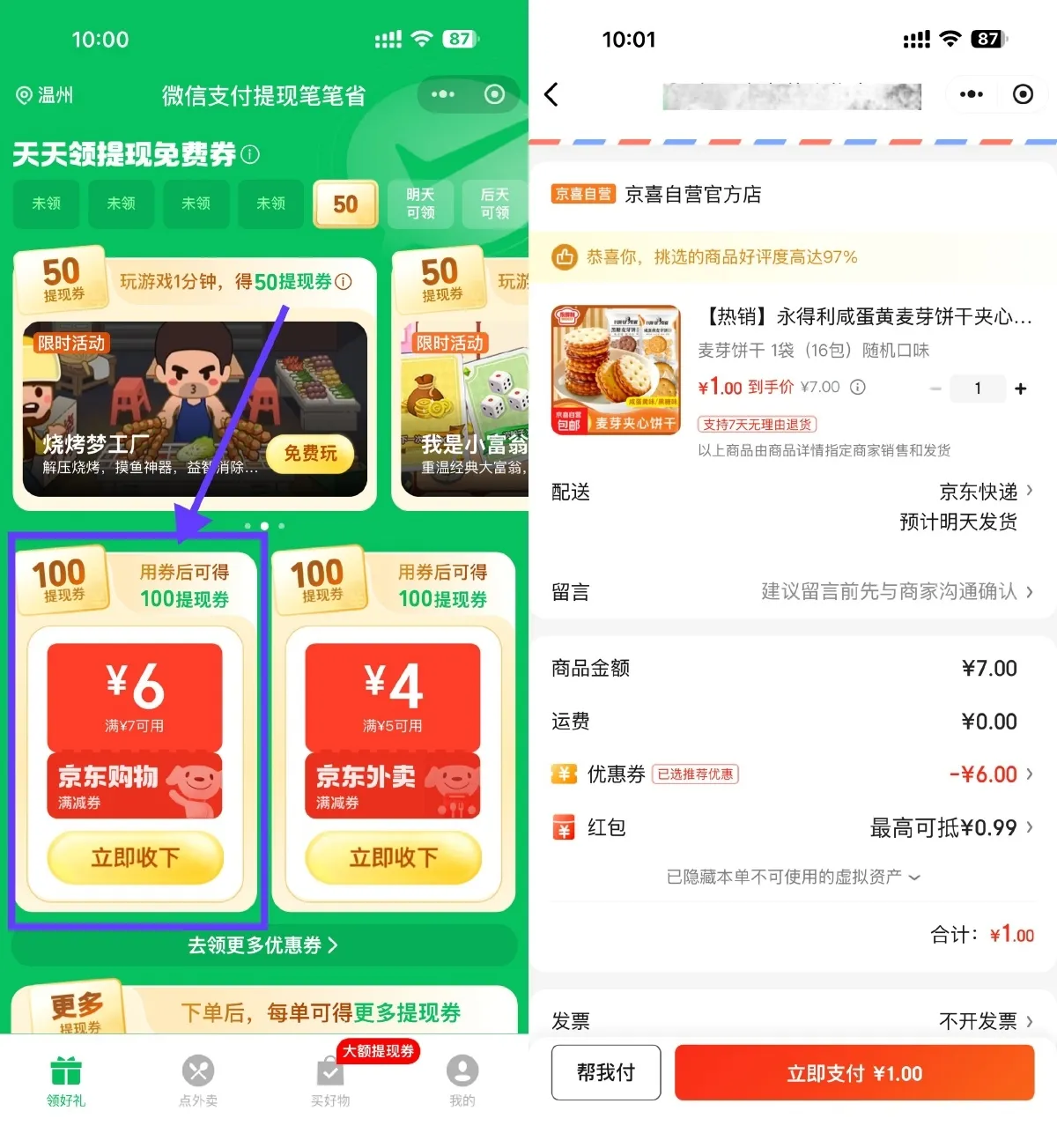The width and height of the screenshot is (1057, 1148).
Task: Tap the info icon beside 天天领提现免费券
Action: (251, 155)
